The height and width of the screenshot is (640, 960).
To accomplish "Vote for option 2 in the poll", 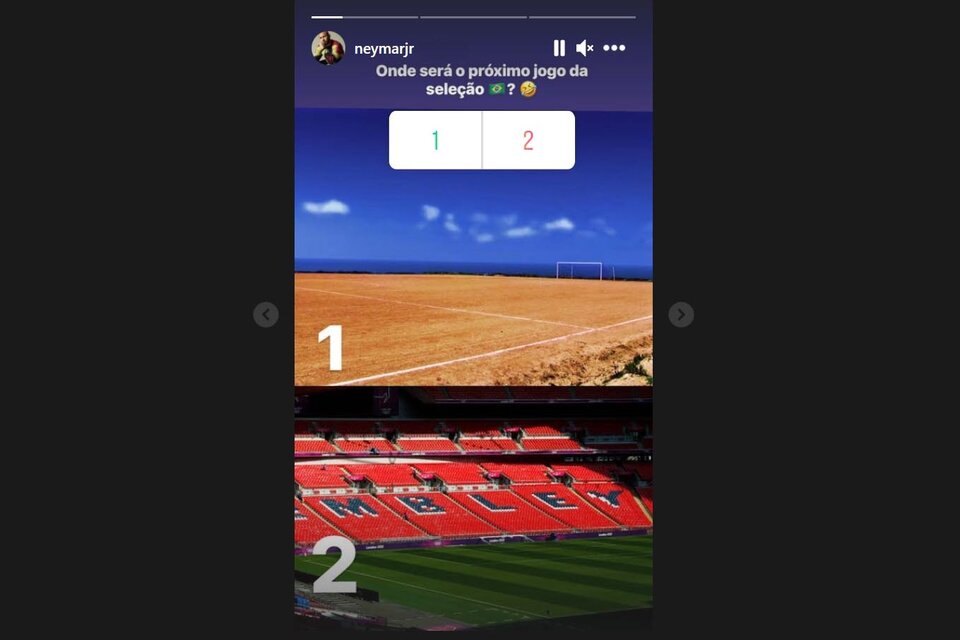I will (x=528, y=140).
